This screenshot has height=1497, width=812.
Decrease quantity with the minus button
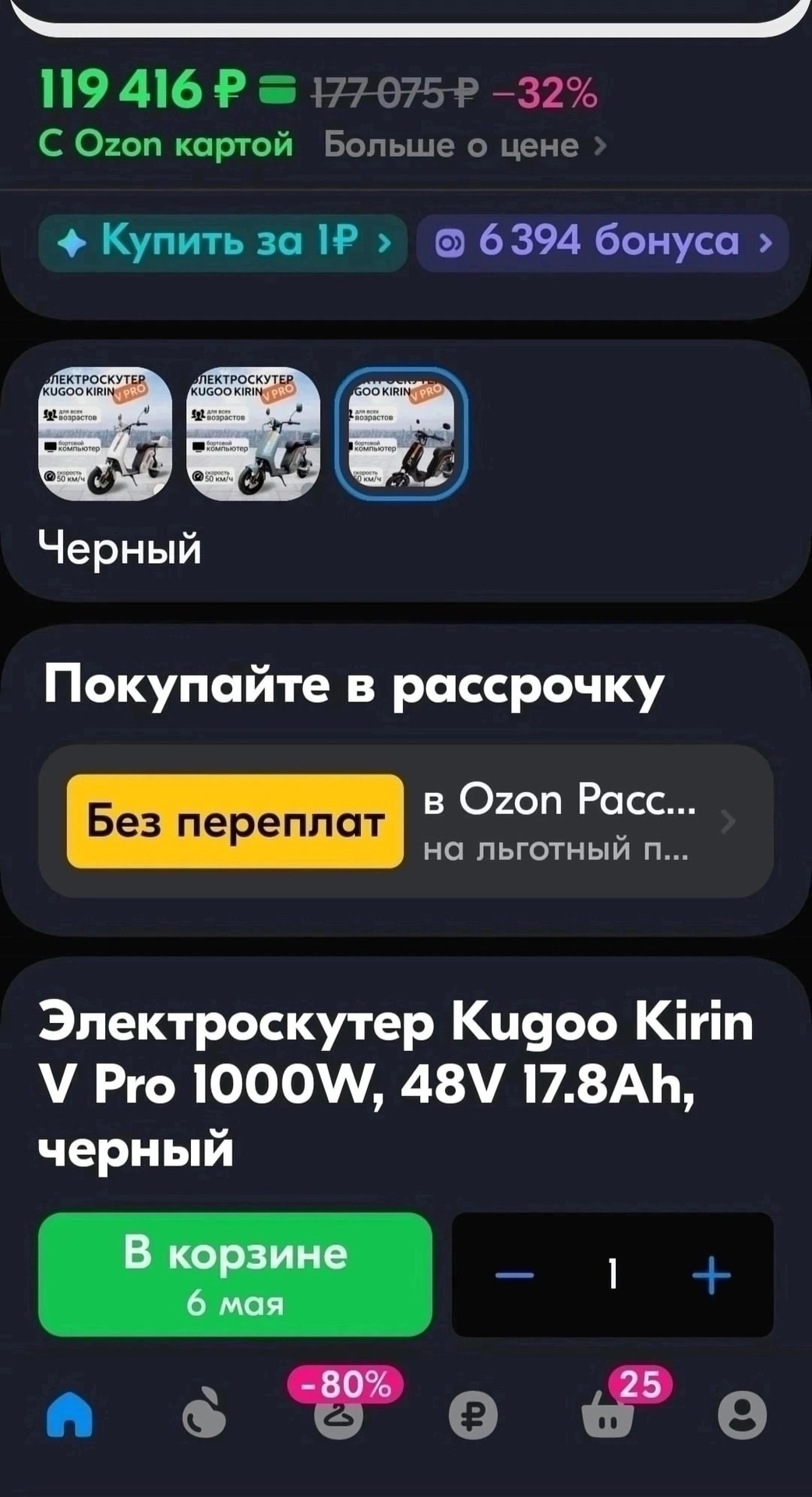514,1276
